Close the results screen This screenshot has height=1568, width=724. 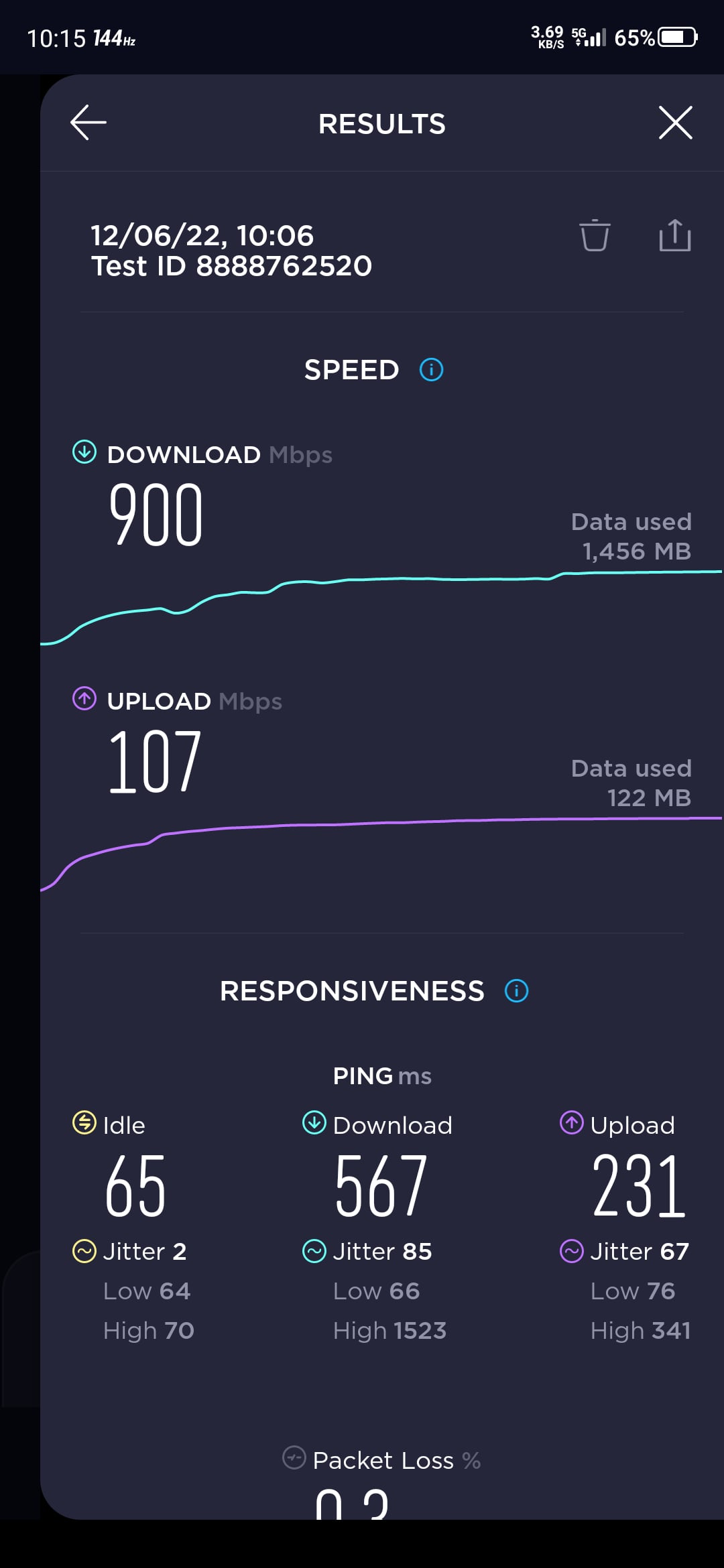[x=675, y=123]
